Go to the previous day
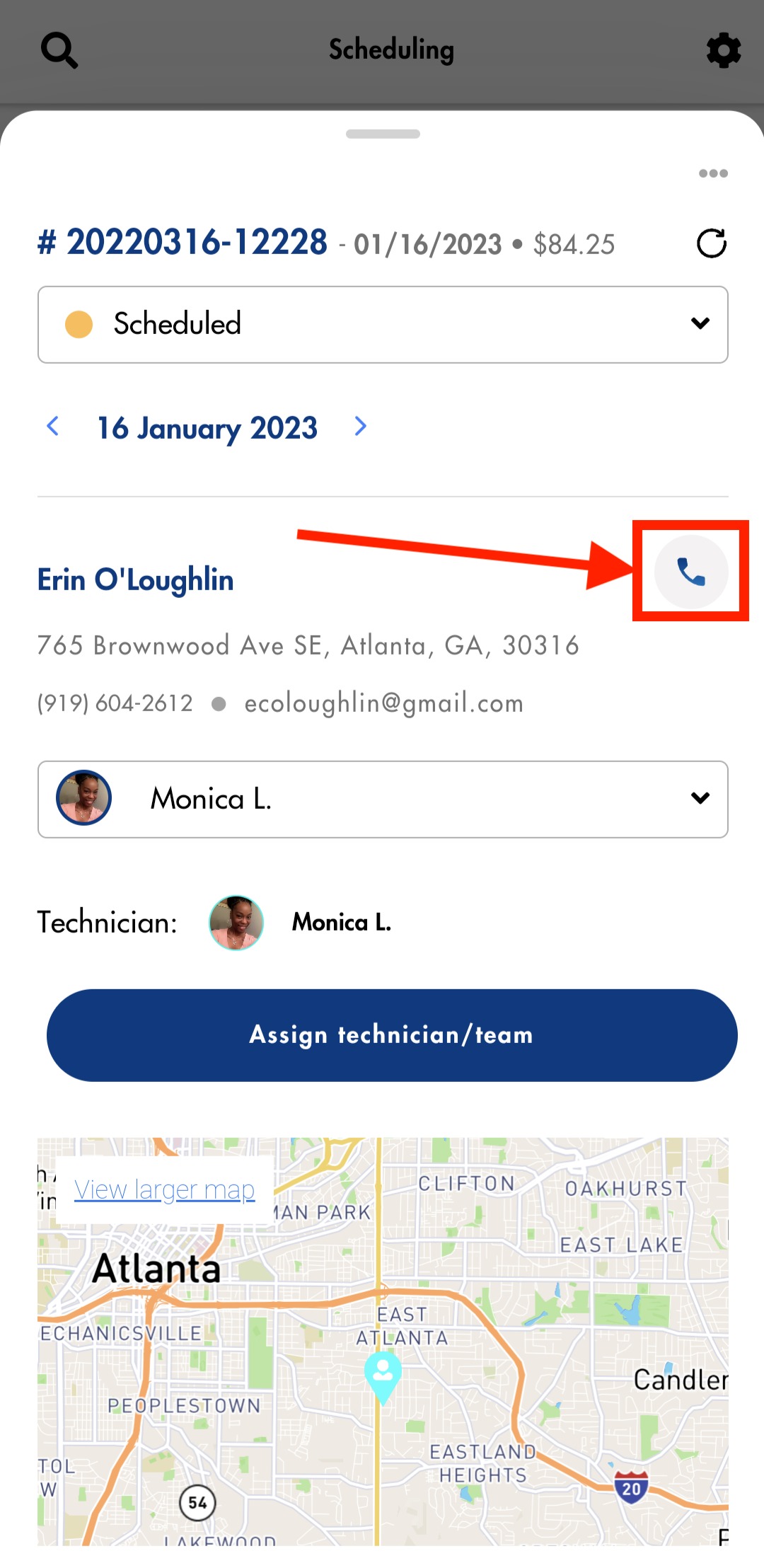The image size is (764, 1568). pos(52,427)
